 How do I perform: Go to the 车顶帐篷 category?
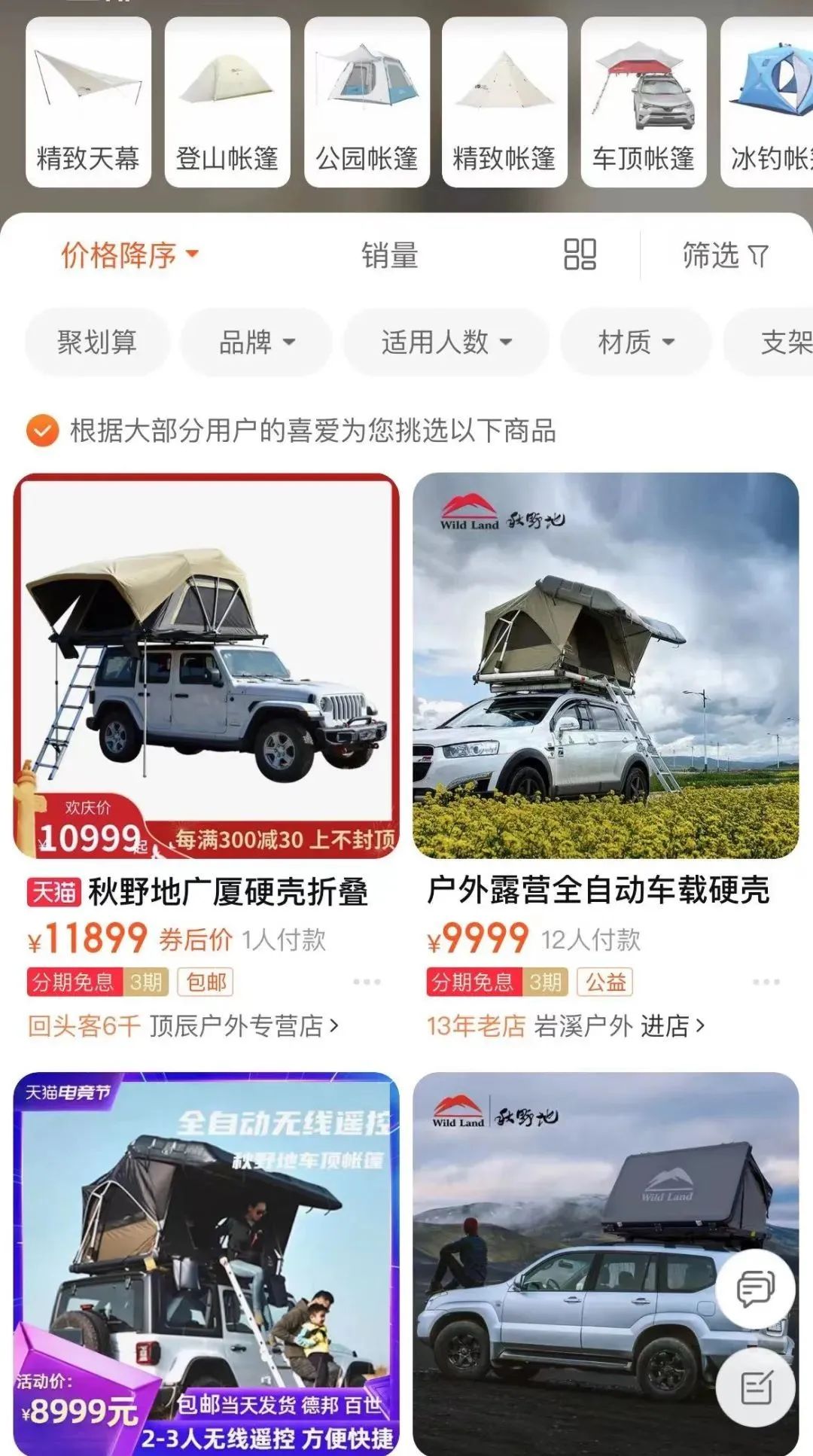point(644,102)
